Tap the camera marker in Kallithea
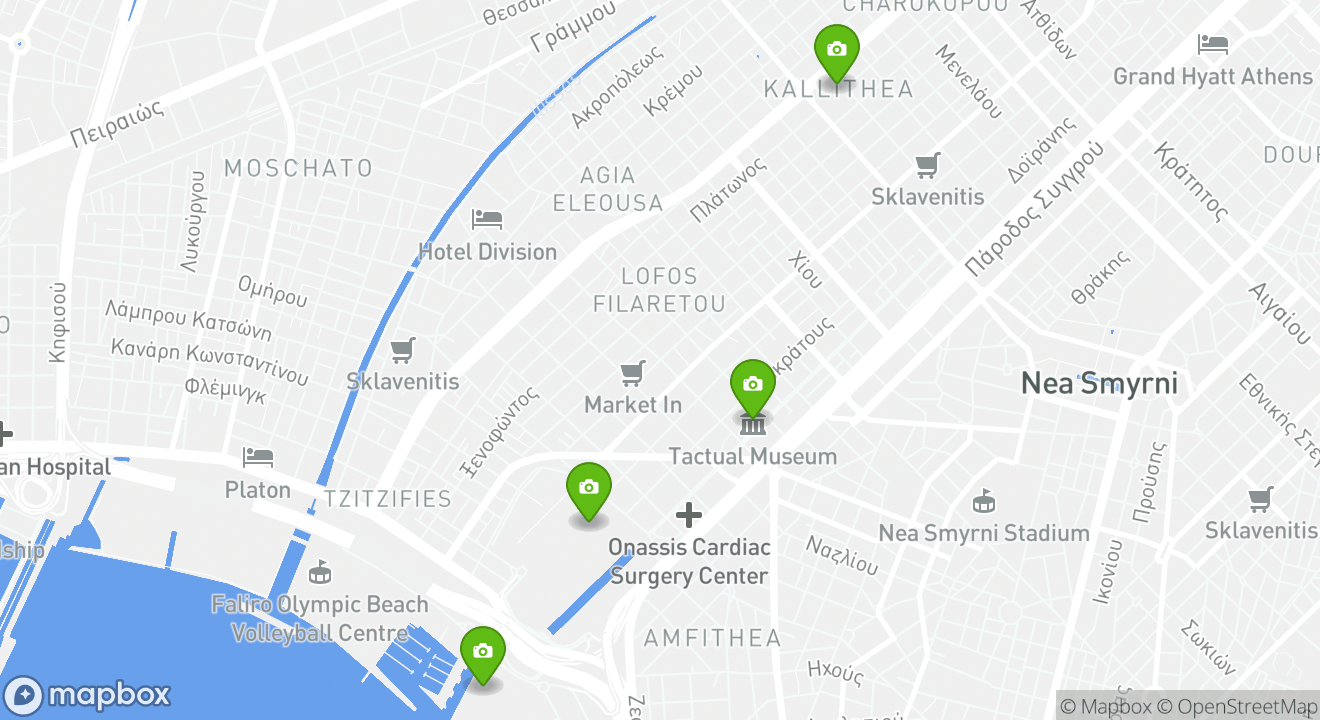The image size is (1320, 720). coord(837,50)
